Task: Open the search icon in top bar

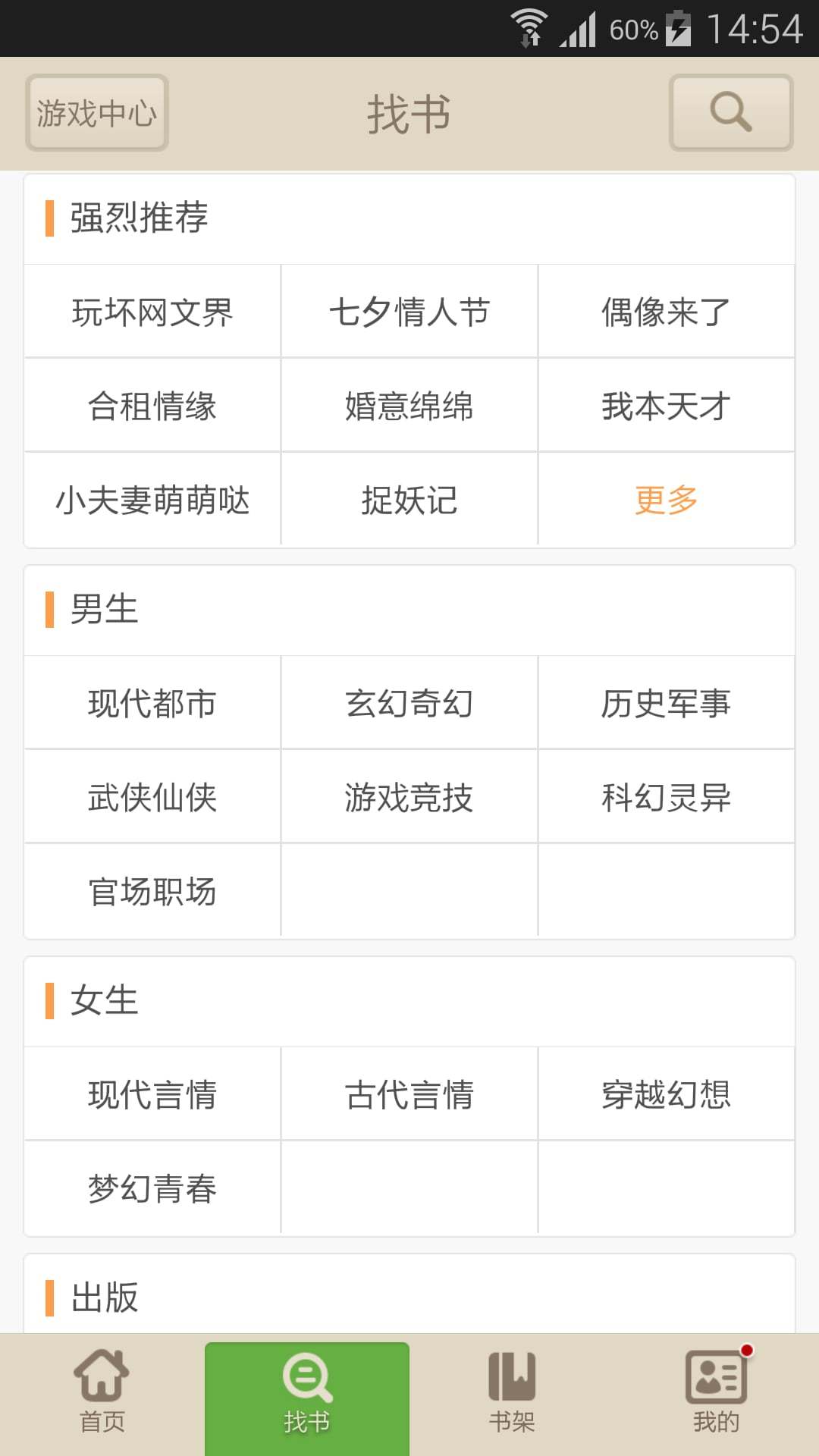Action: (x=731, y=112)
